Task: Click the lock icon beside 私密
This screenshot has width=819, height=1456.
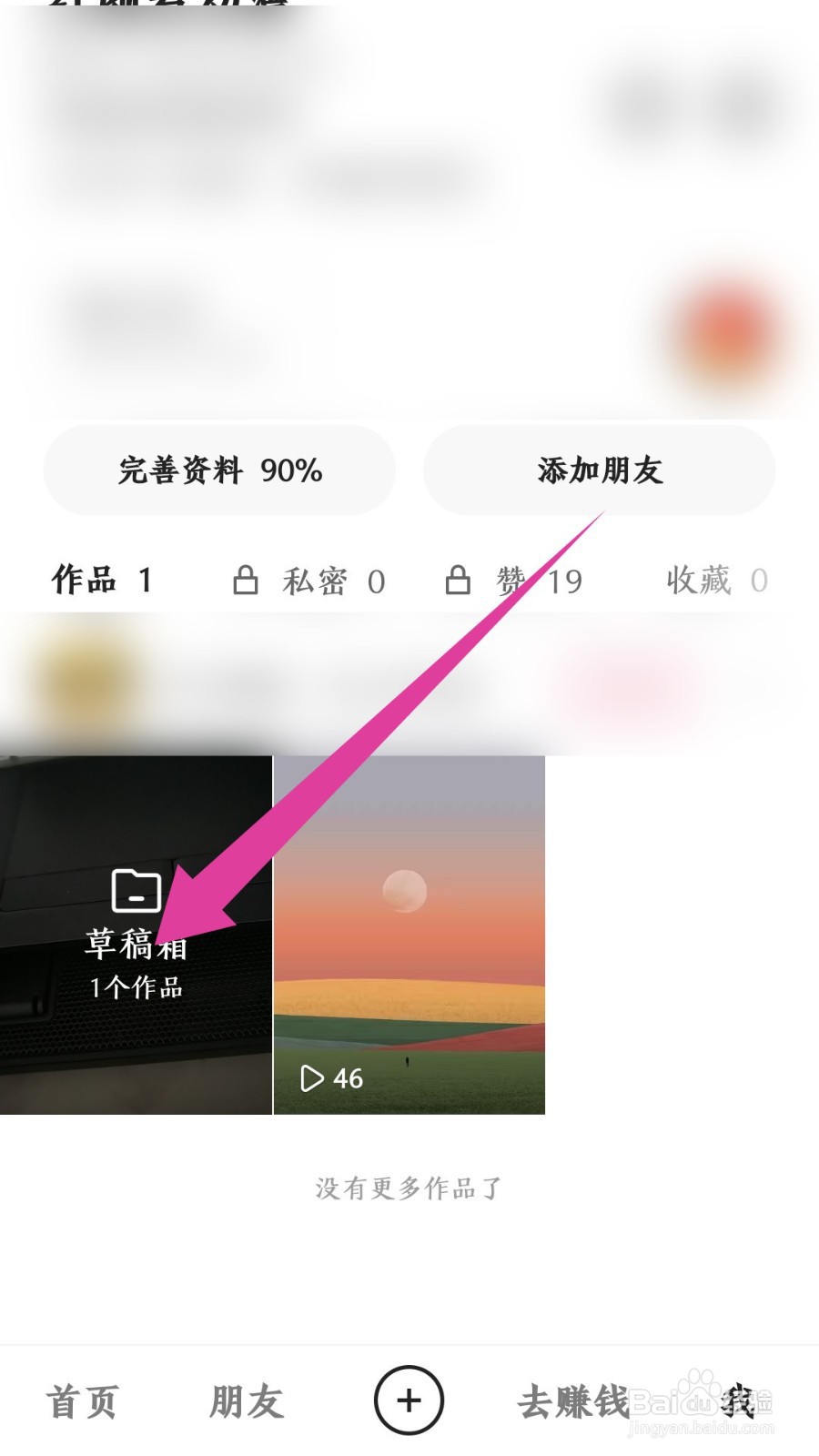Action: (x=246, y=579)
